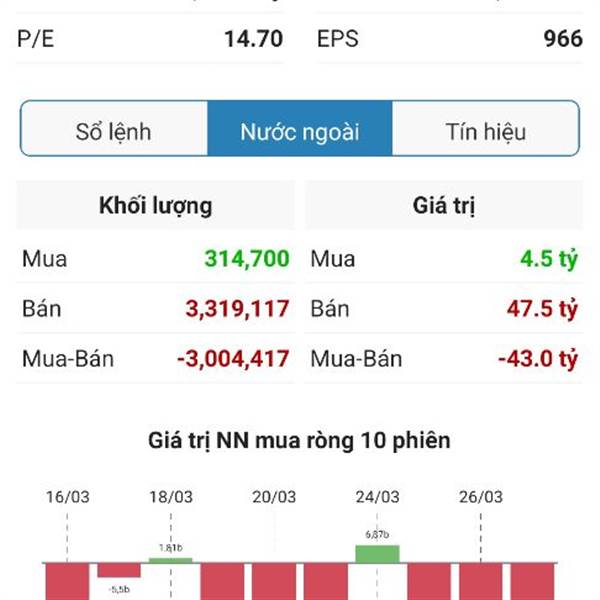Viewport: 600px width, 600px height.
Task: Select the Nước ngoài tab
Action: click(300, 131)
